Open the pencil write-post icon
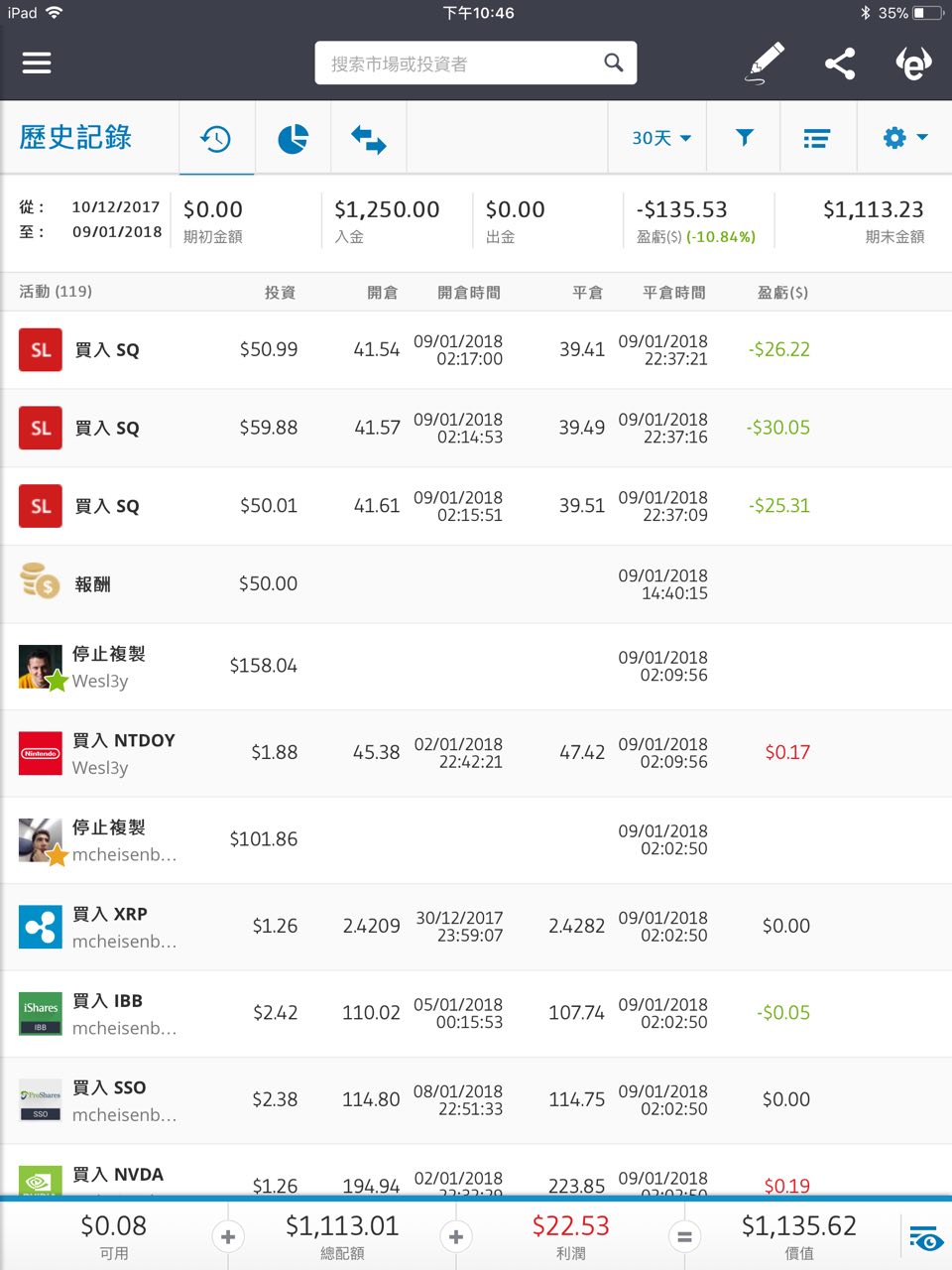The height and width of the screenshot is (1270, 952). [765, 63]
